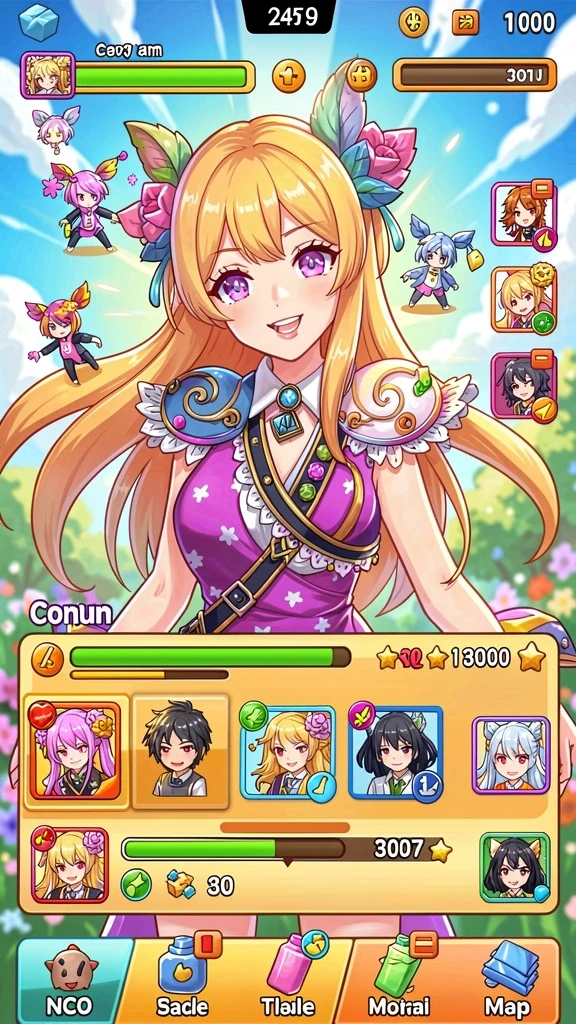Choose the blonde character with green badge
The image size is (576, 1024).
click(x=287, y=752)
